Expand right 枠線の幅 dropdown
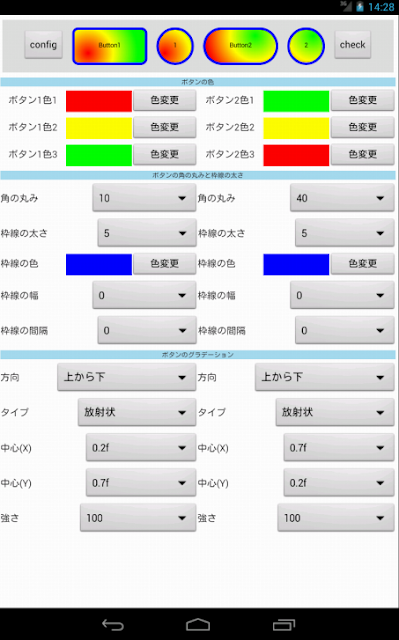 click(x=342, y=295)
